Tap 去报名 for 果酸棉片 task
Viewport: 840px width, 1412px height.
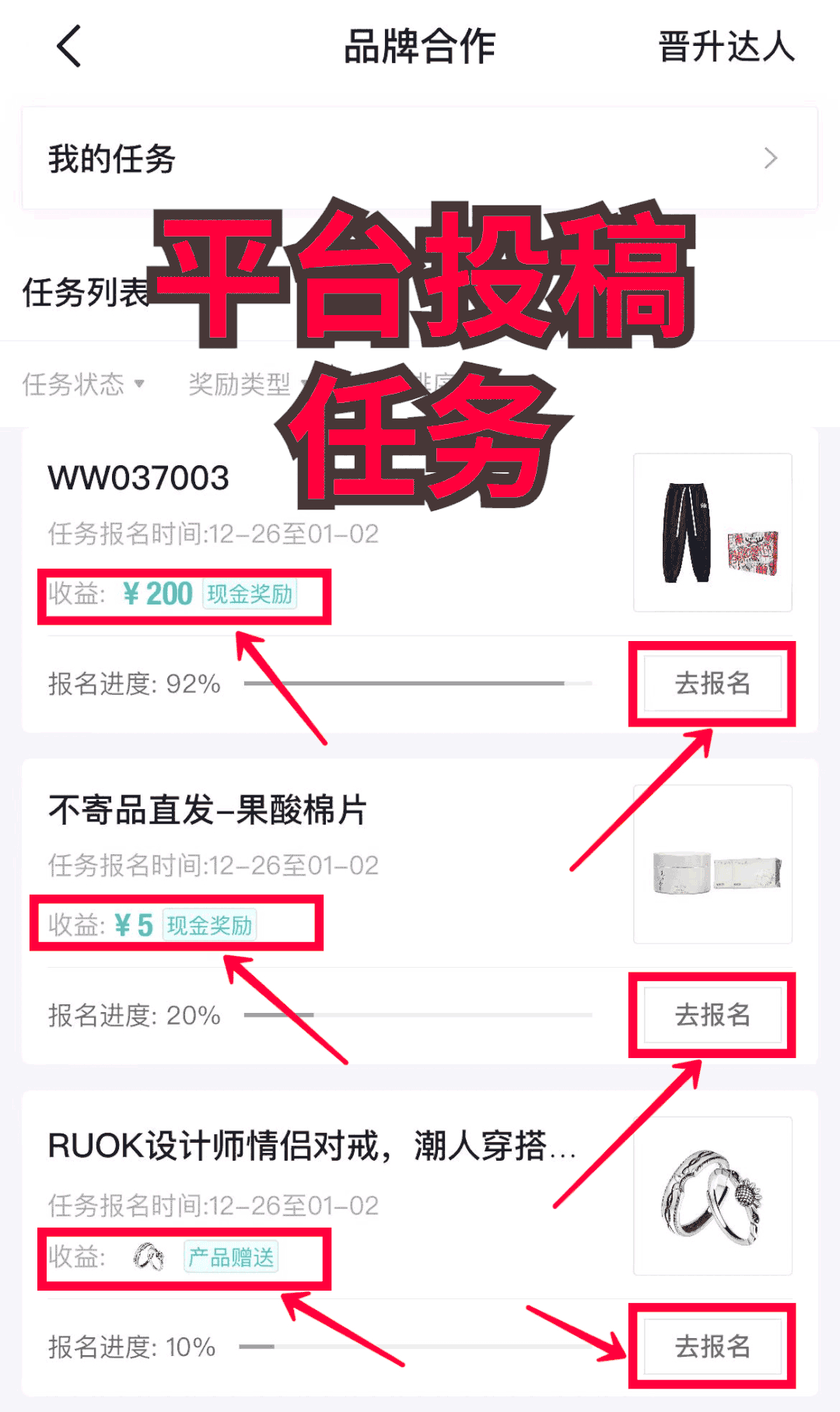(711, 1015)
